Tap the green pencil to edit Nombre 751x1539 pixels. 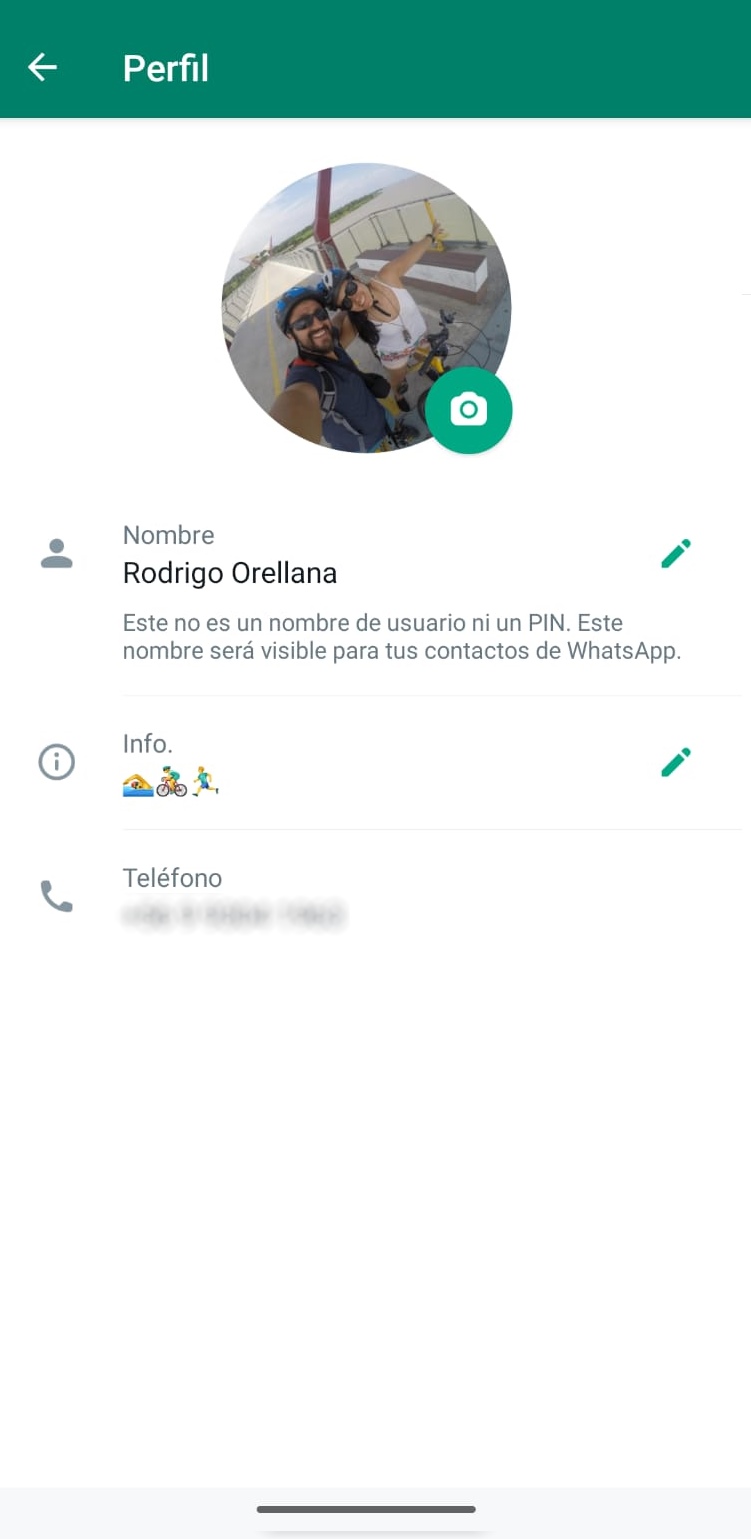[x=676, y=553]
